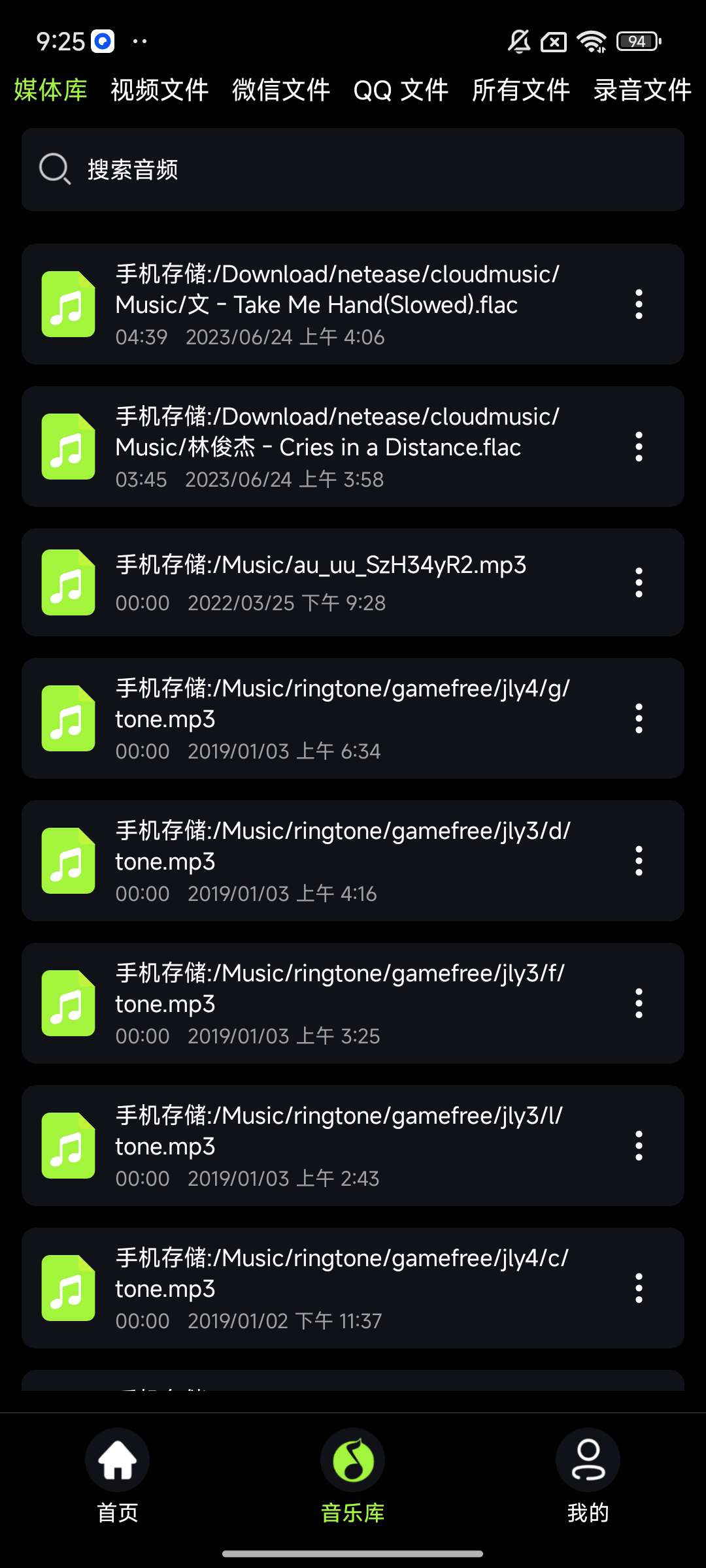Open more options for Cries in a Distance.flac
706x1568 pixels.
coord(639,447)
